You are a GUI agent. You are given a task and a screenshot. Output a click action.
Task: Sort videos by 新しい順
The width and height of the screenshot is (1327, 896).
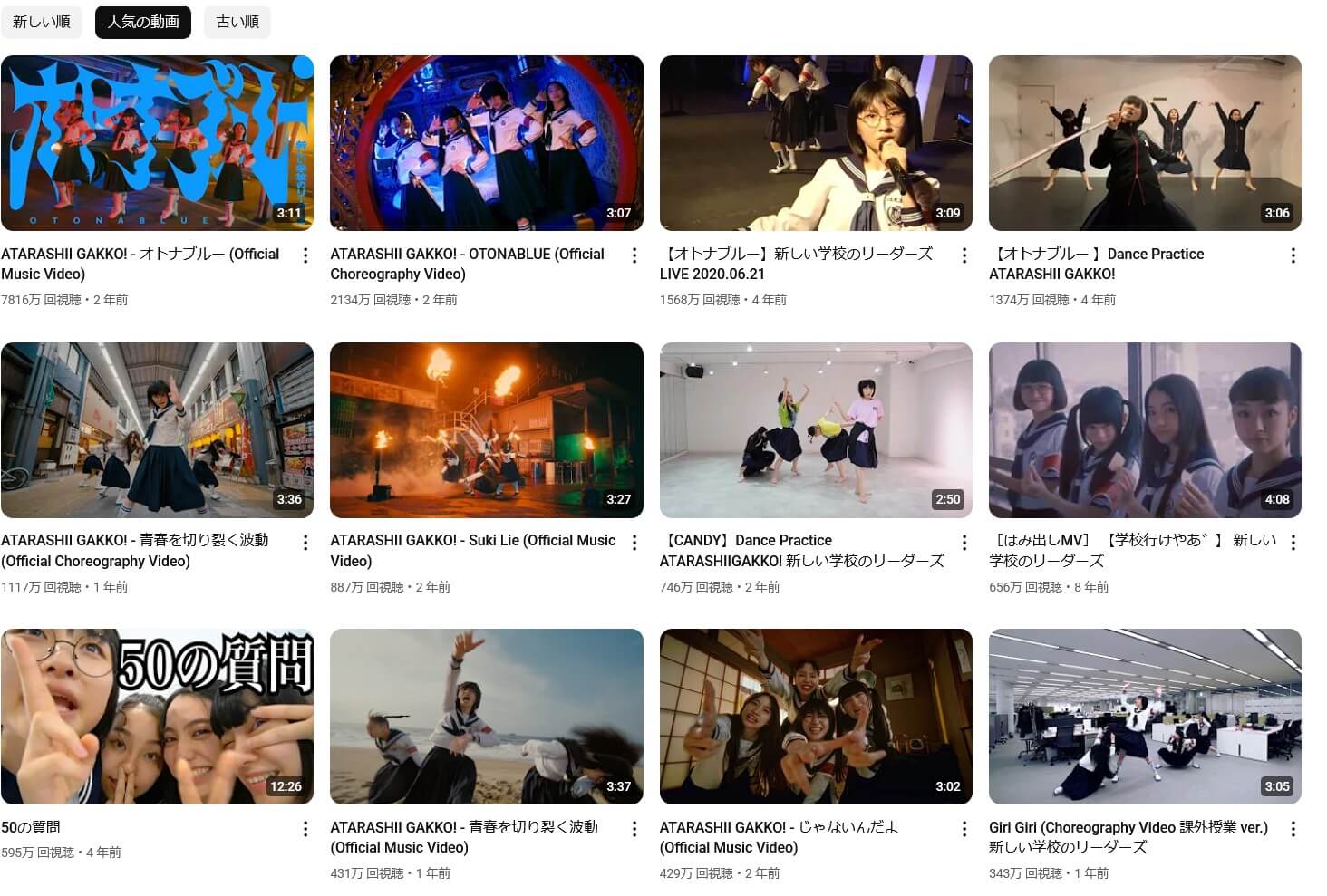click(x=42, y=22)
